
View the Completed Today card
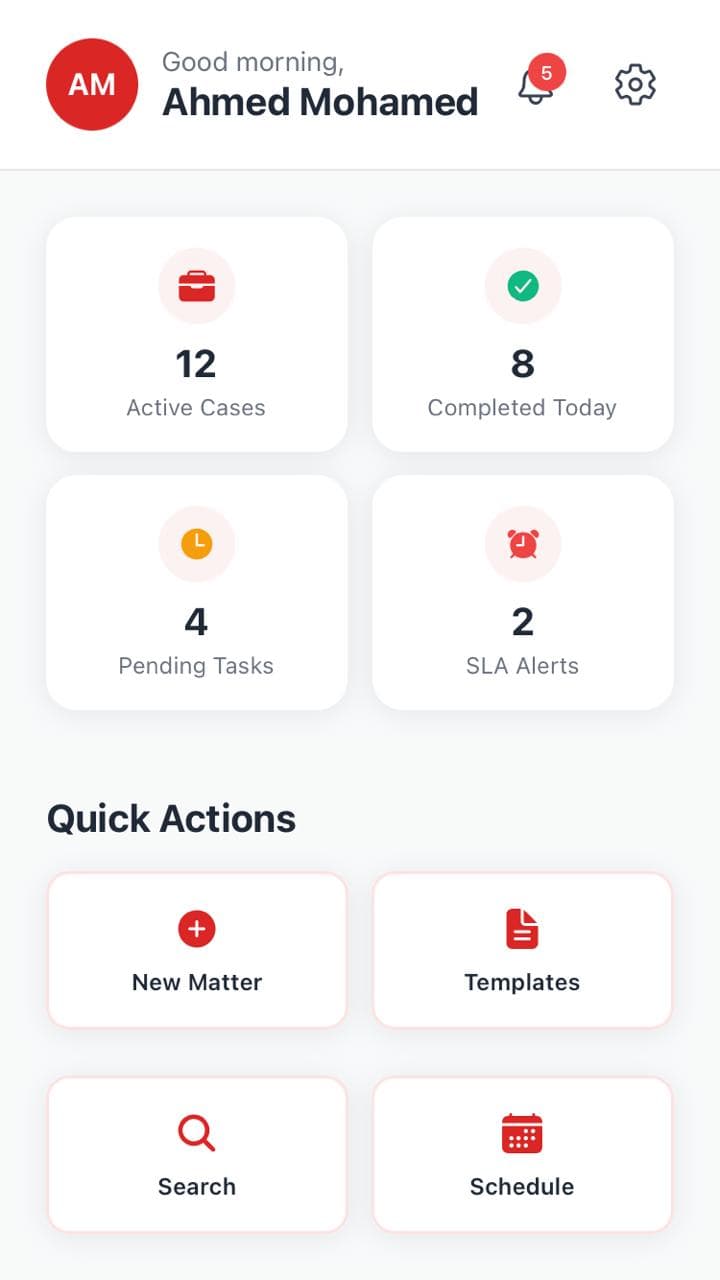(523, 334)
